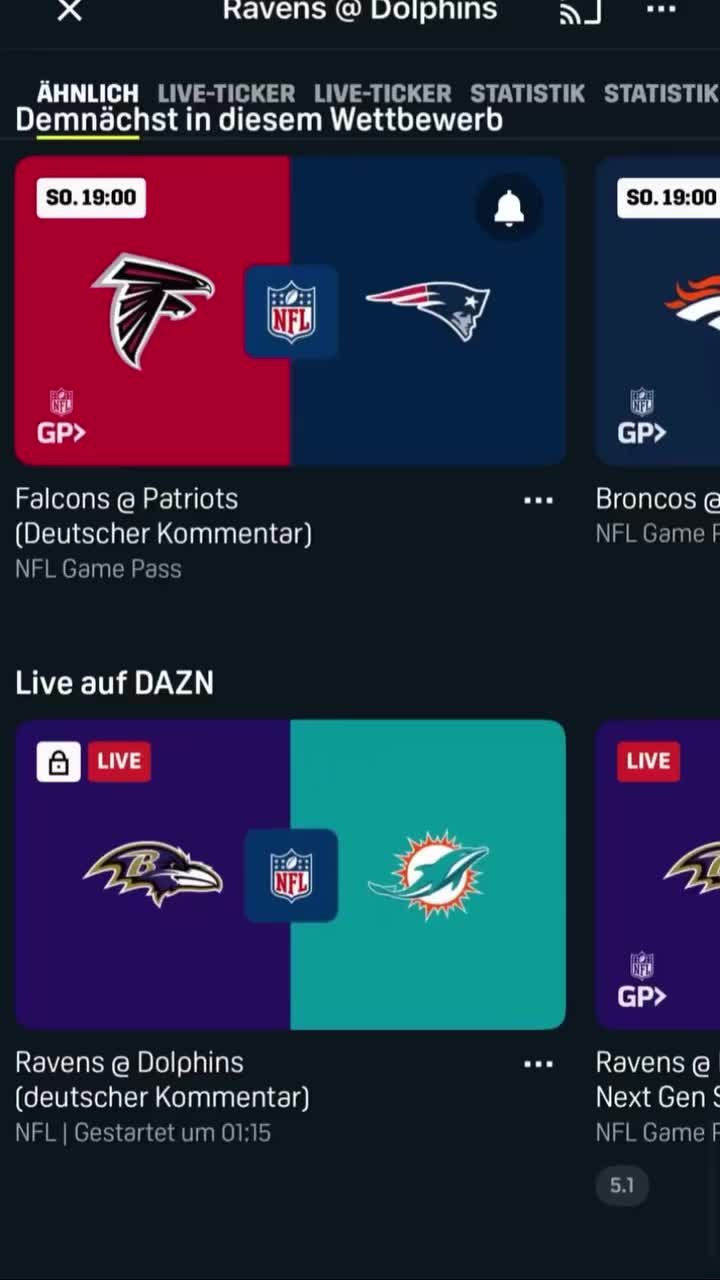Switch to the ÄHNLICH tab

coord(87,94)
